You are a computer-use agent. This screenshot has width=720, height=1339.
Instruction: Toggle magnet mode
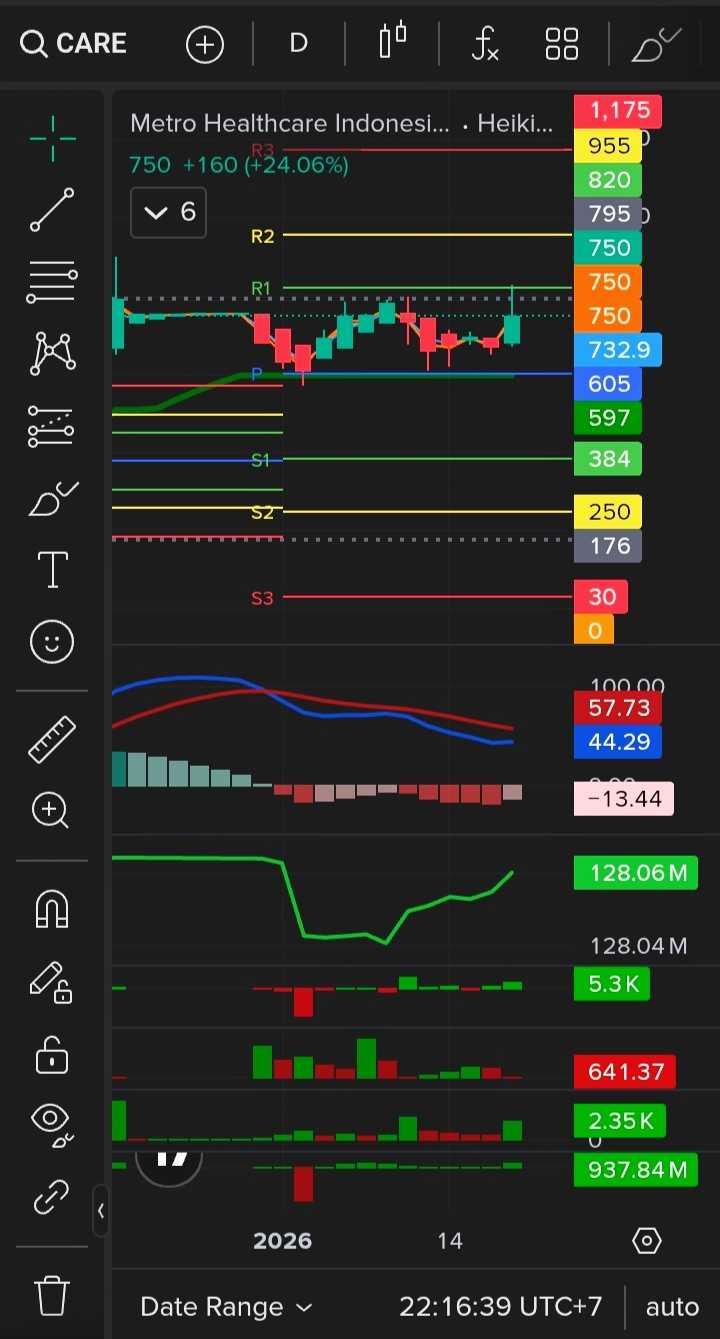coord(52,909)
